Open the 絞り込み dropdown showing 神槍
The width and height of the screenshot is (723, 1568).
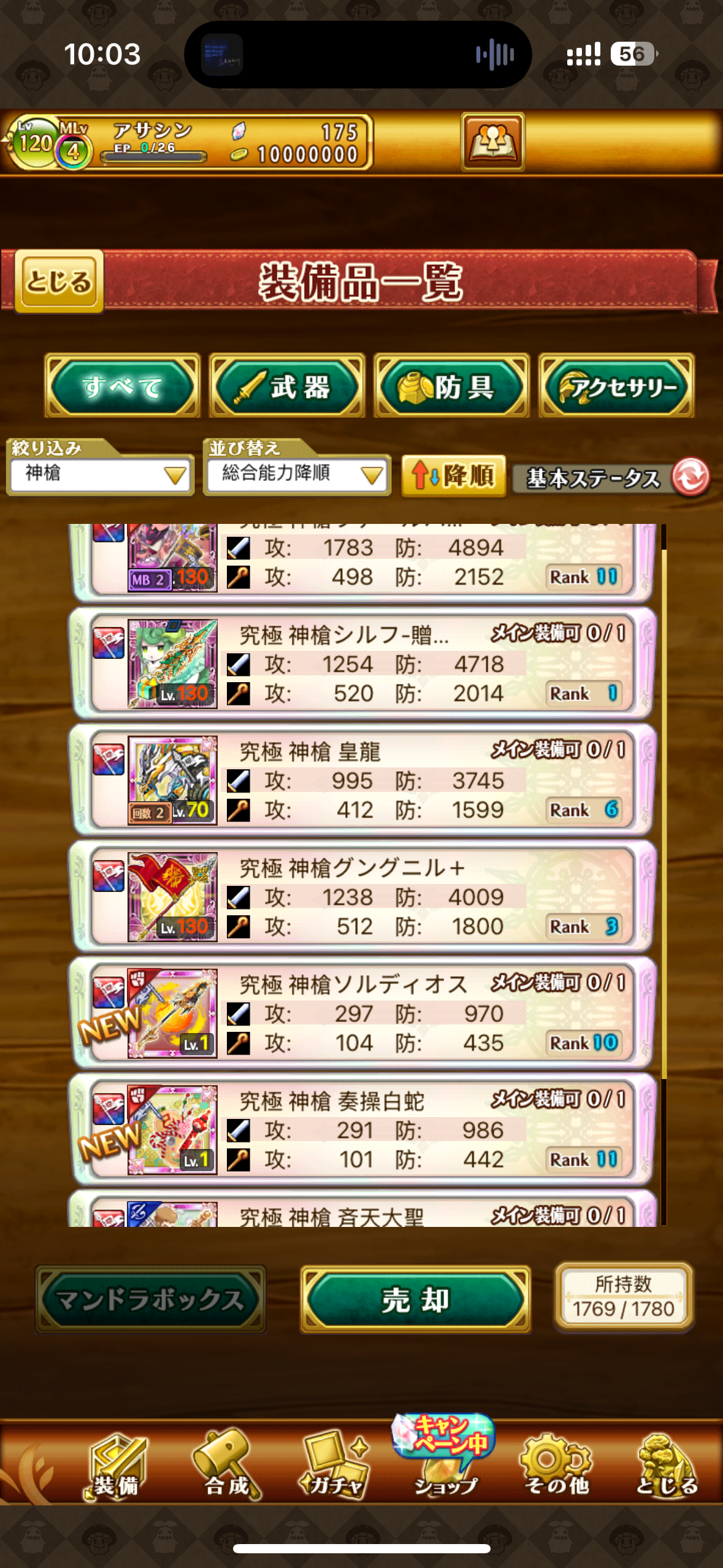click(x=101, y=474)
